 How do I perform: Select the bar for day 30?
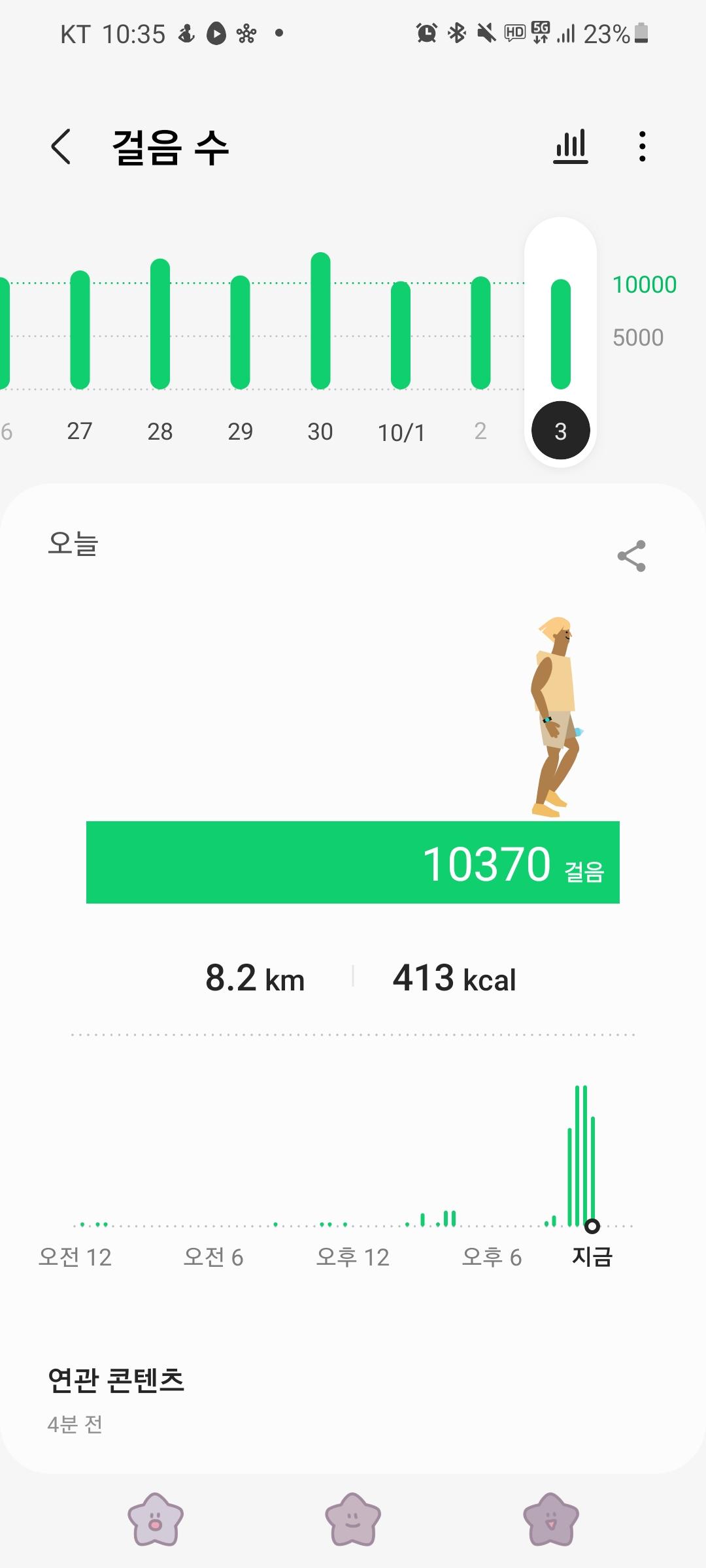[x=320, y=321]
